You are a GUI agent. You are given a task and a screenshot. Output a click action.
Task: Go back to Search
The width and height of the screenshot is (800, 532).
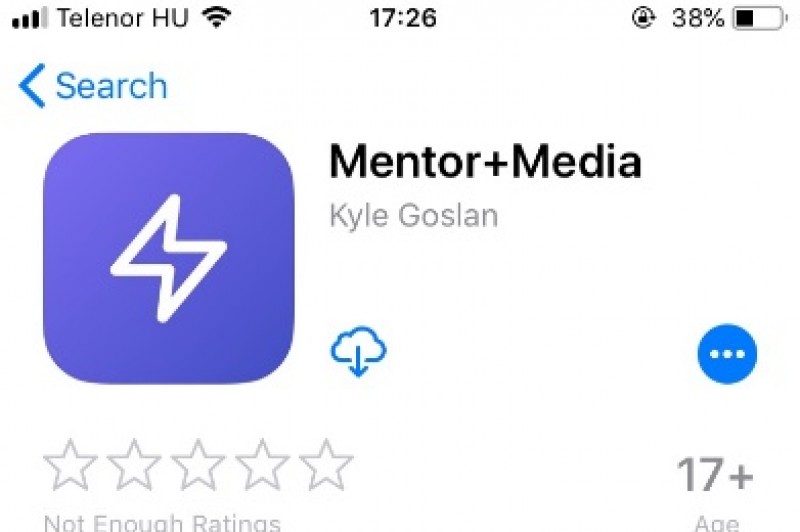pyautogui.click(x=92, y=87)
